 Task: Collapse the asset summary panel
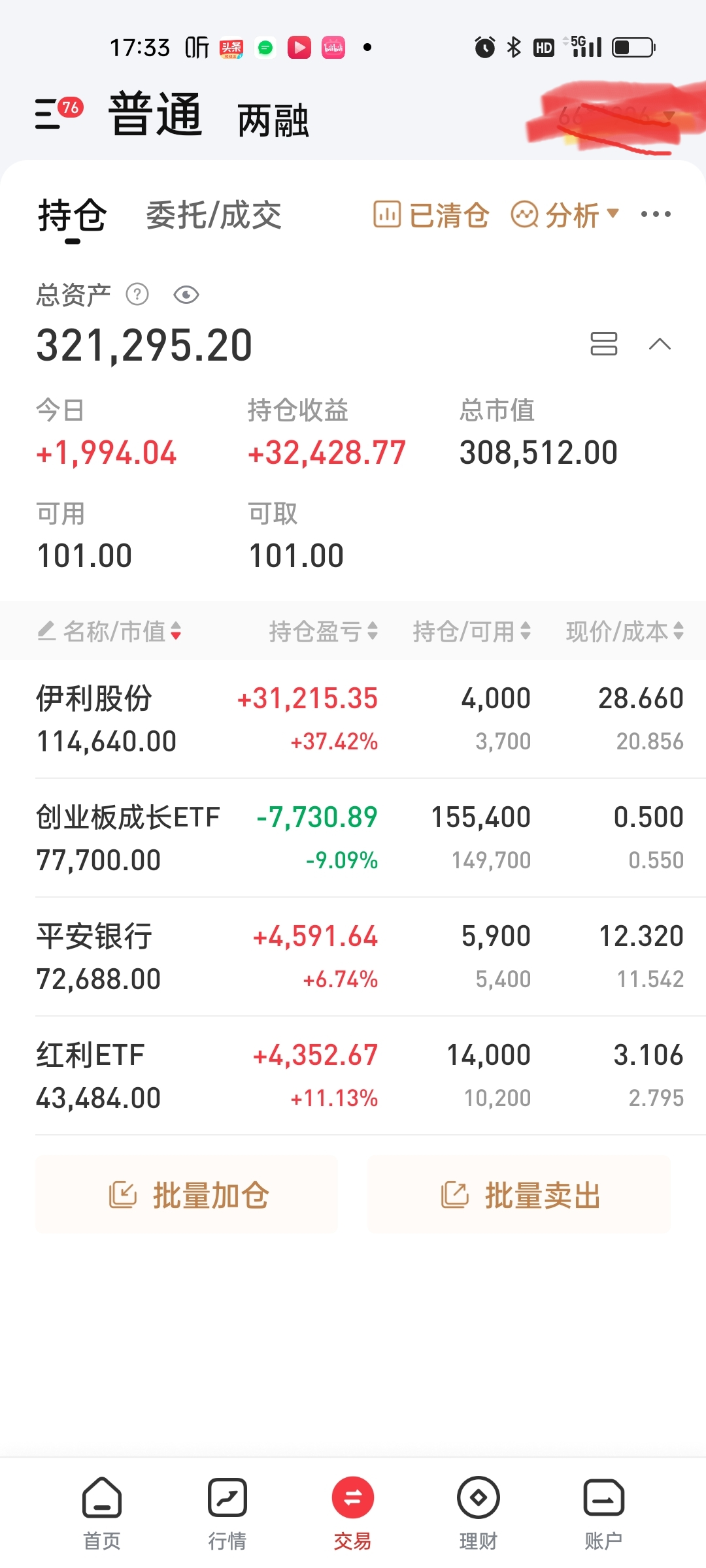click(660, 344)
